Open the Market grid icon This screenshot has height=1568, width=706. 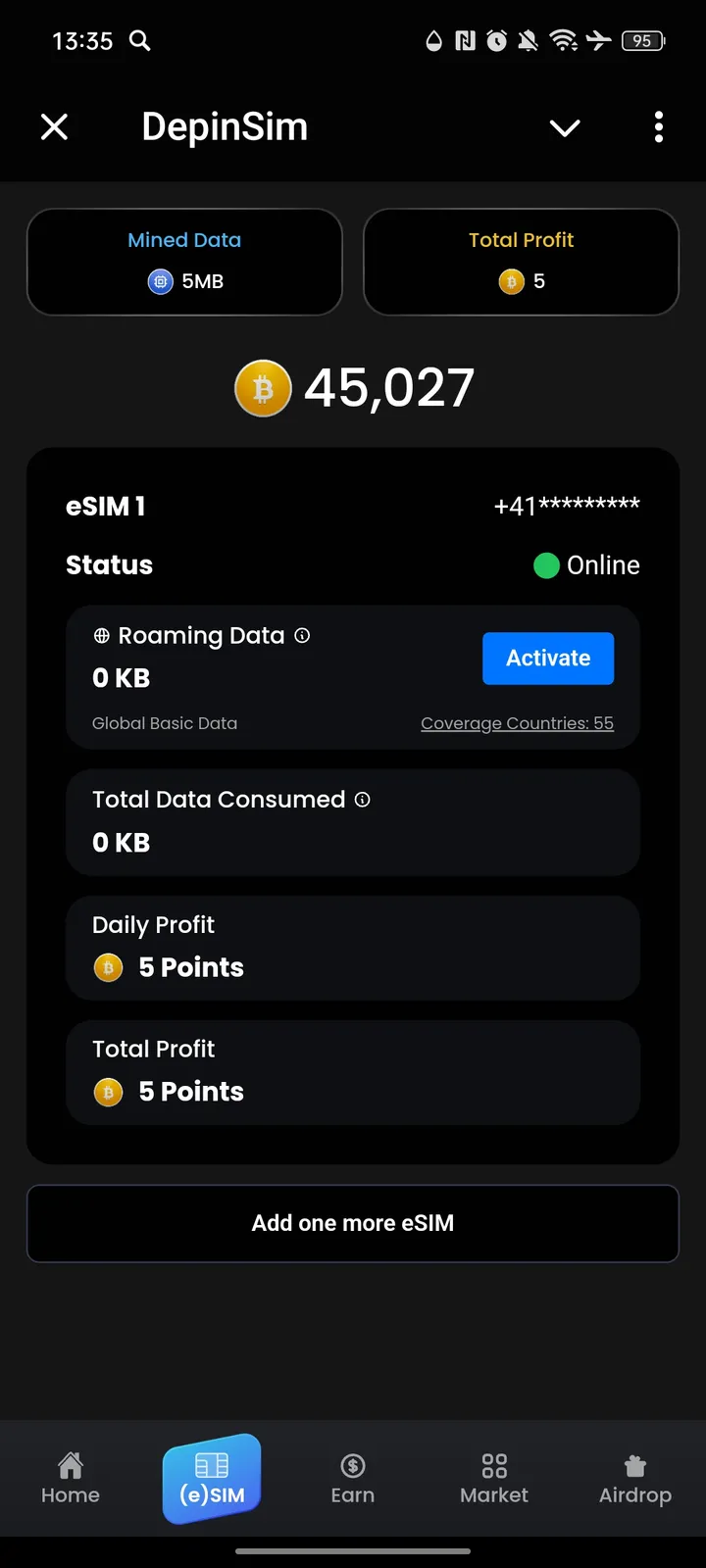point(493,1467)
